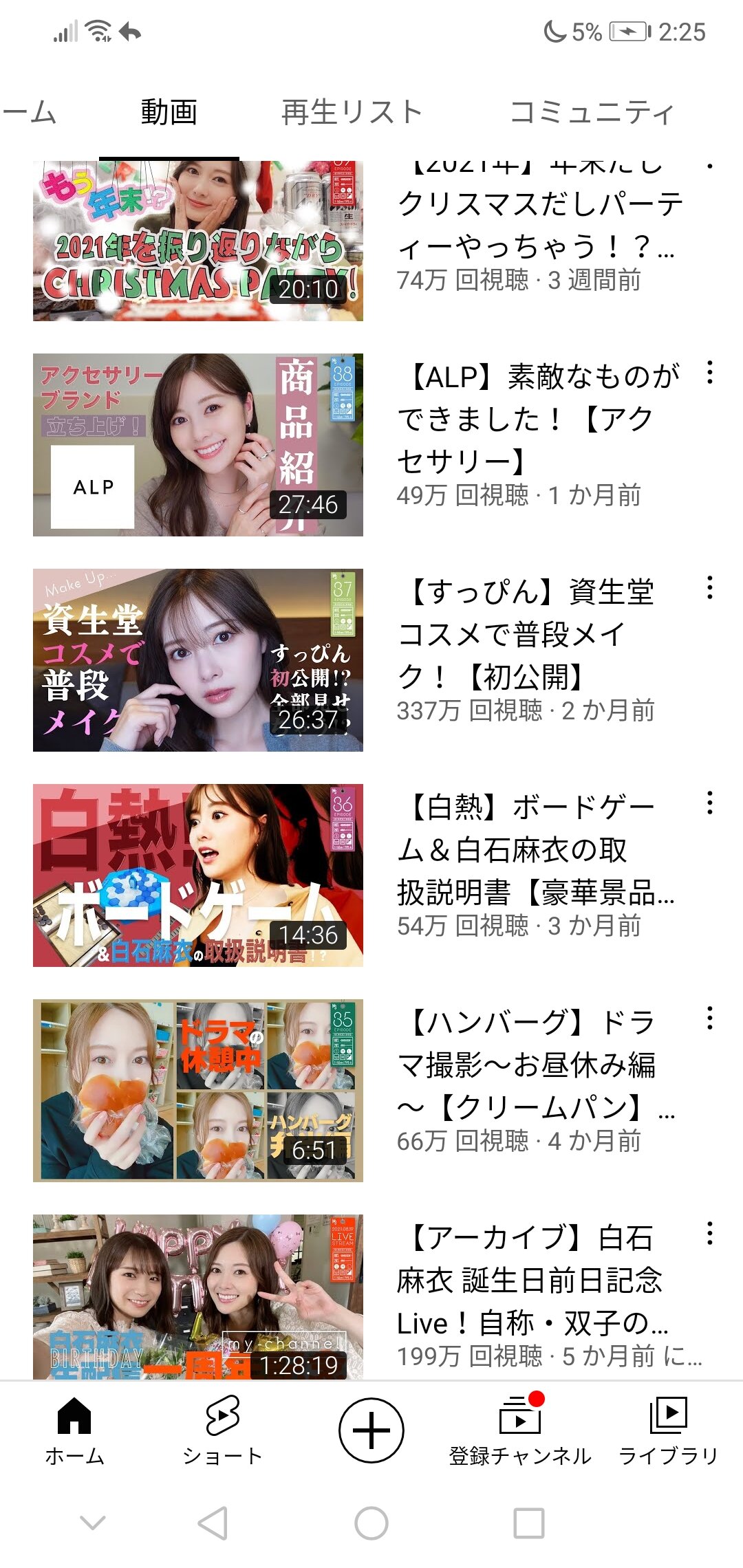The image size is (743, 1568).
Task: Open options menu for 資生堂 makeup video
Action: pos(710,588)
